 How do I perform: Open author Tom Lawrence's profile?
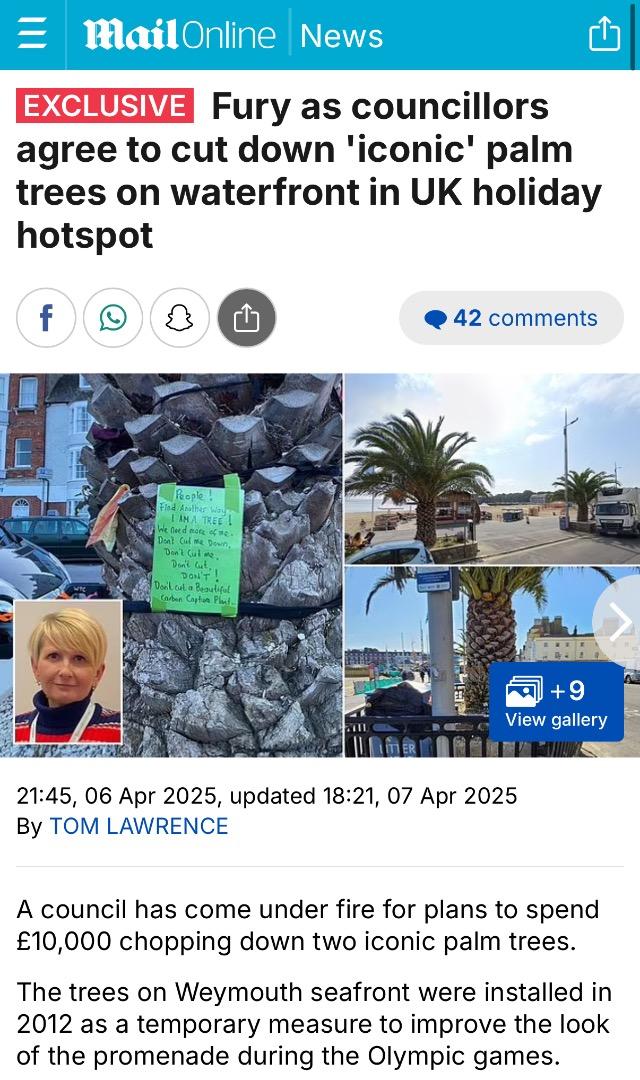click(x=139, y=826)
